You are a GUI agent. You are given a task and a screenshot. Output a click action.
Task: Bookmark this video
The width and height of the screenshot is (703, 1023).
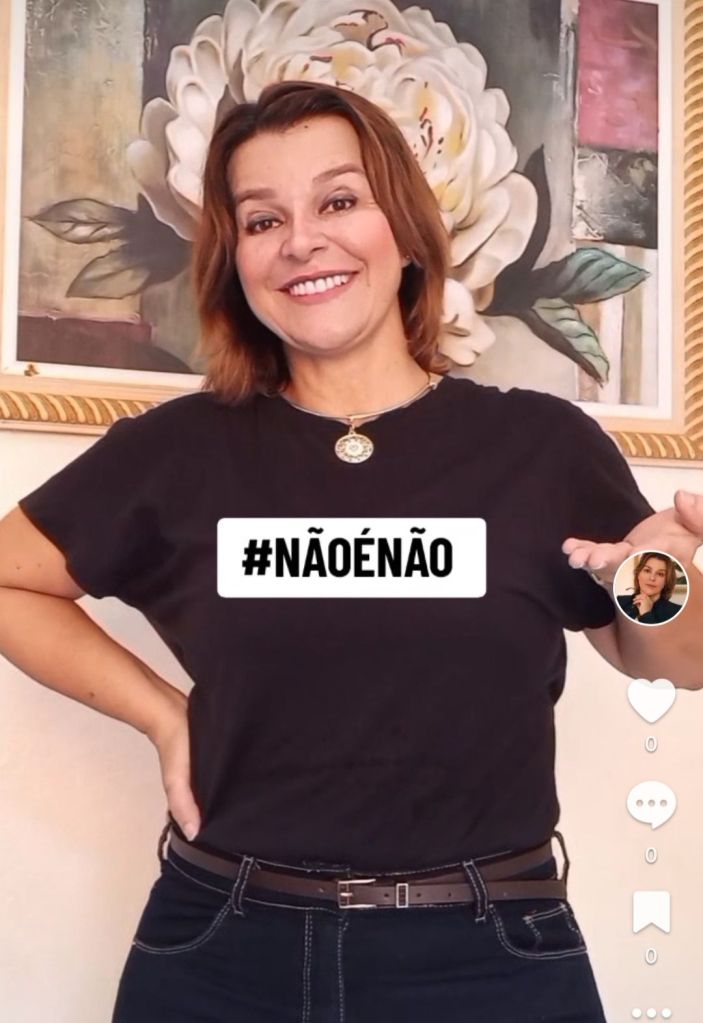click(651, 911)
